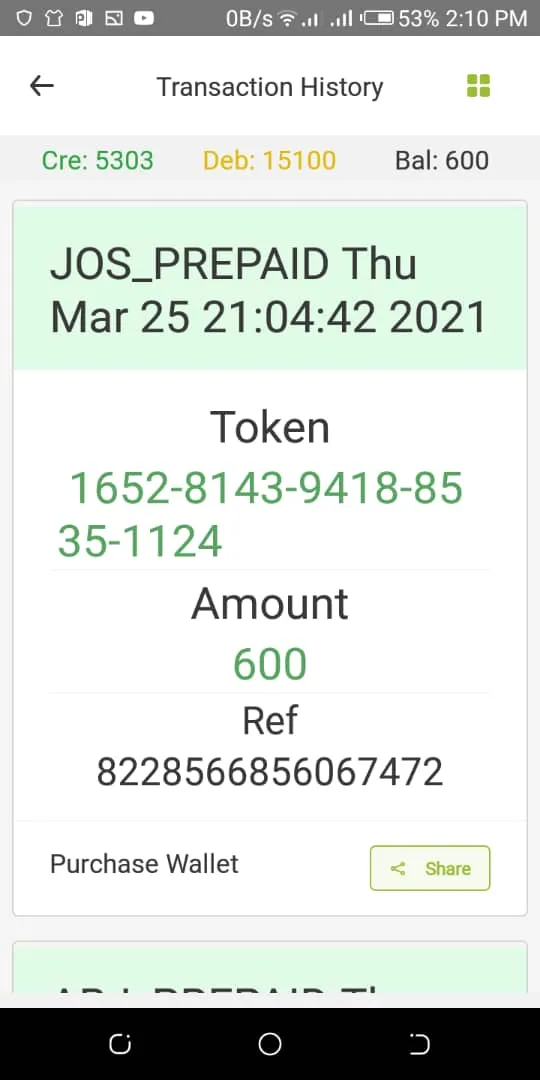Share the JOS_PREPAID transaction

point(430,868)
